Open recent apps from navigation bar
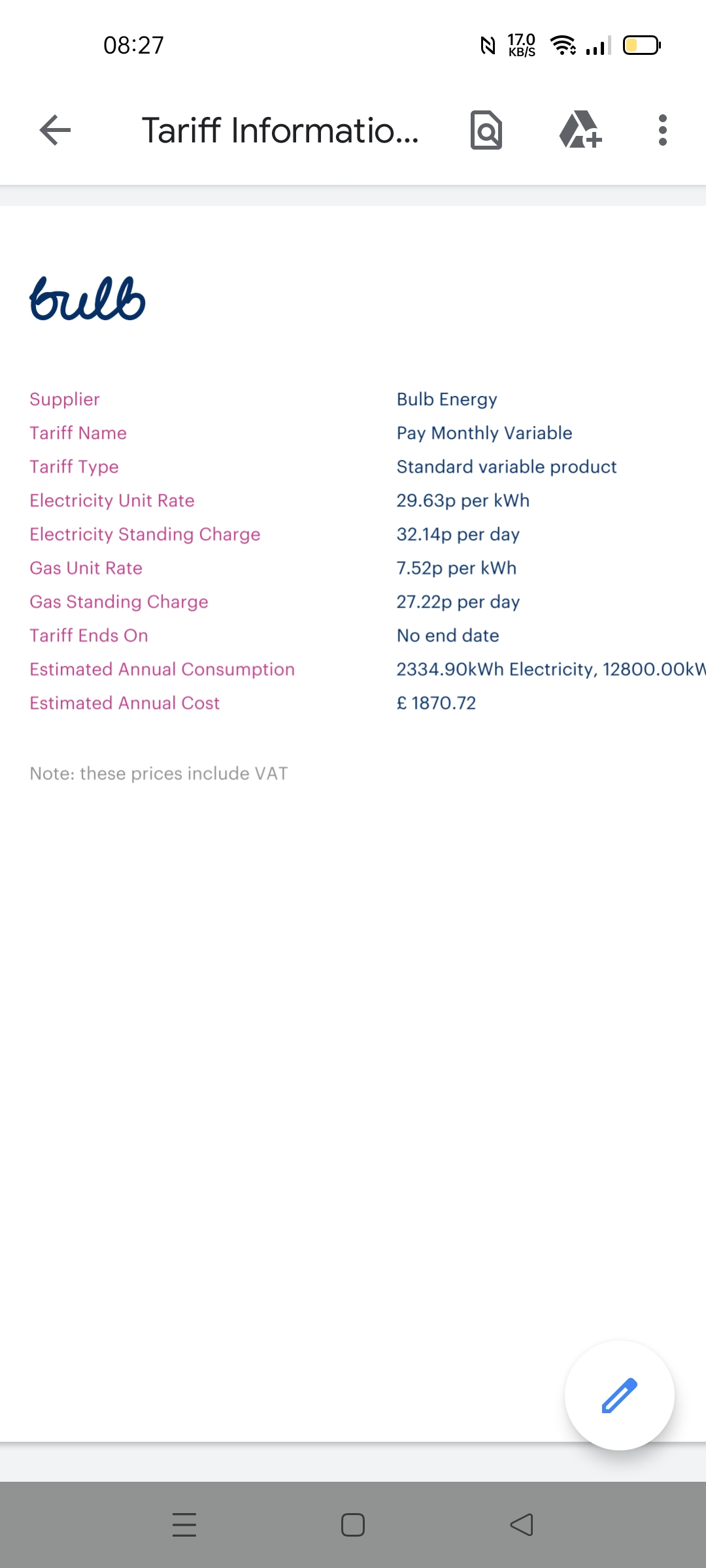 [184, 1525]
